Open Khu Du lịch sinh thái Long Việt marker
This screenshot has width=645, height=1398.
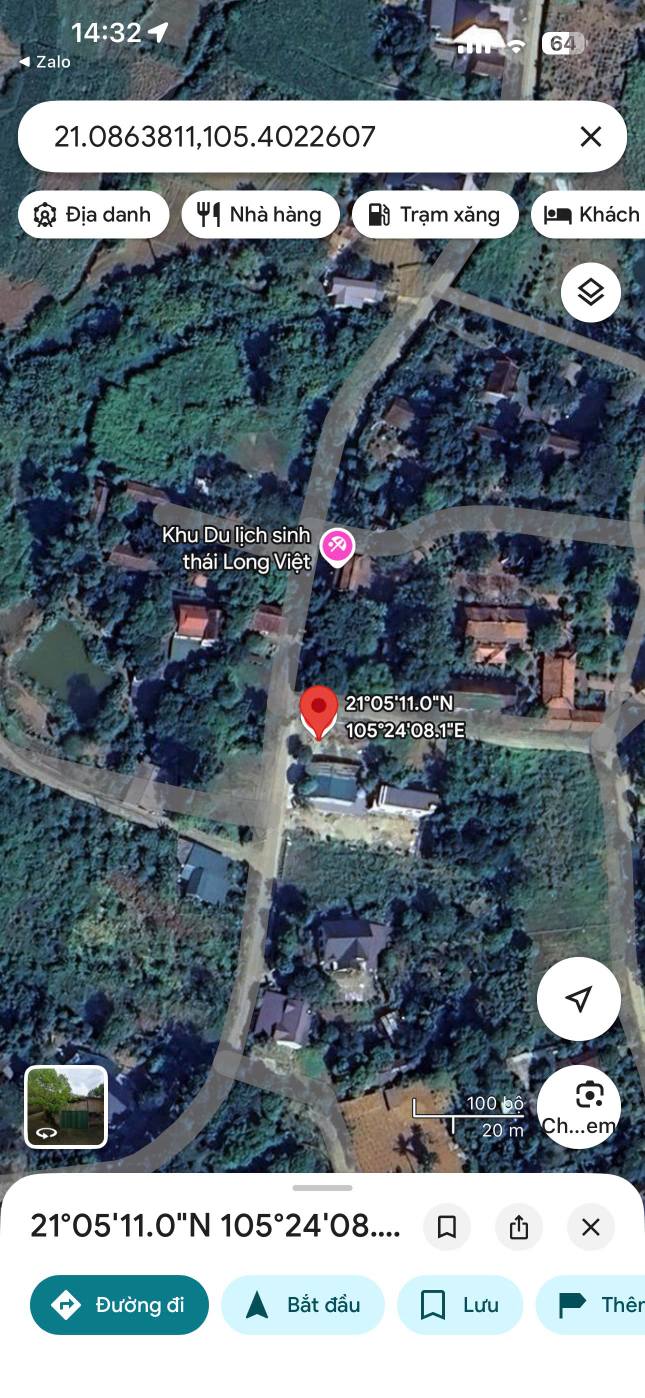point(338,547)
